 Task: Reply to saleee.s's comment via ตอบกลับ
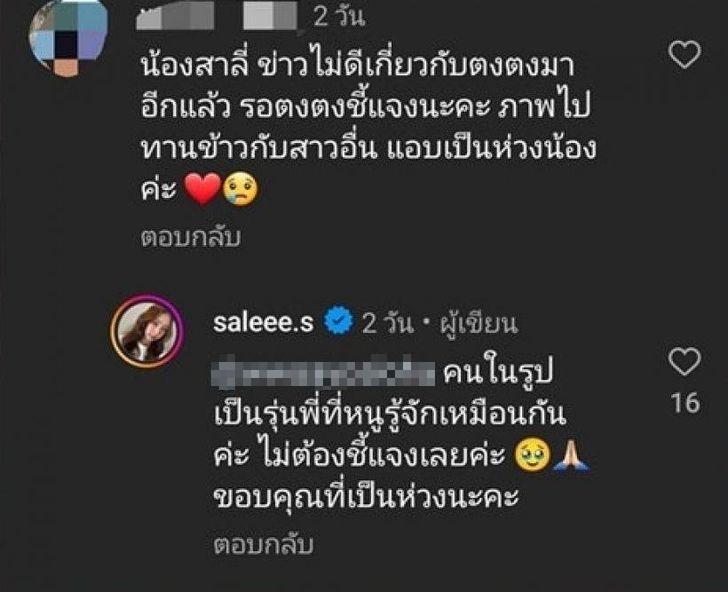coord(263,546)
